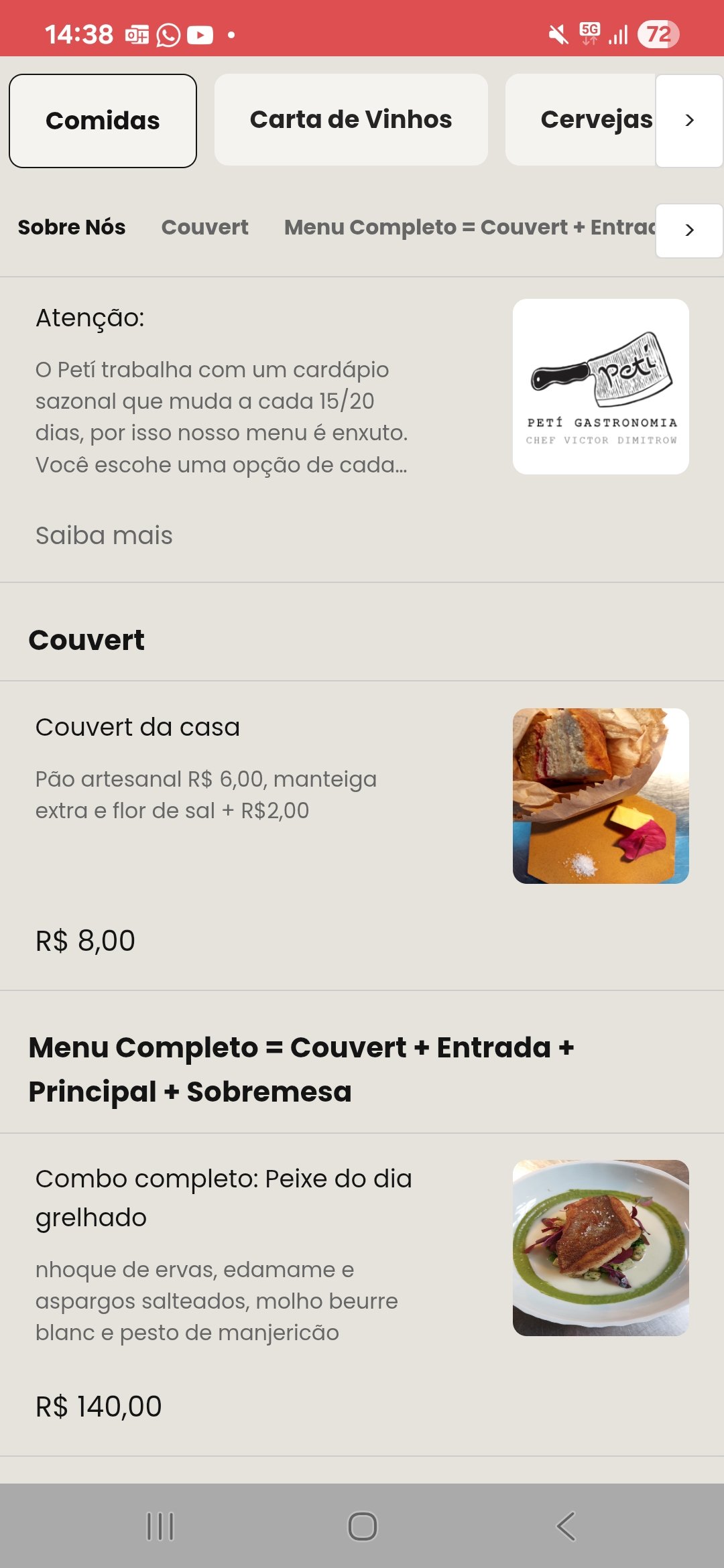This screenshot has height=1568, width=724.
Task: View the Couvert da casa photo
Action: (601, 796)
